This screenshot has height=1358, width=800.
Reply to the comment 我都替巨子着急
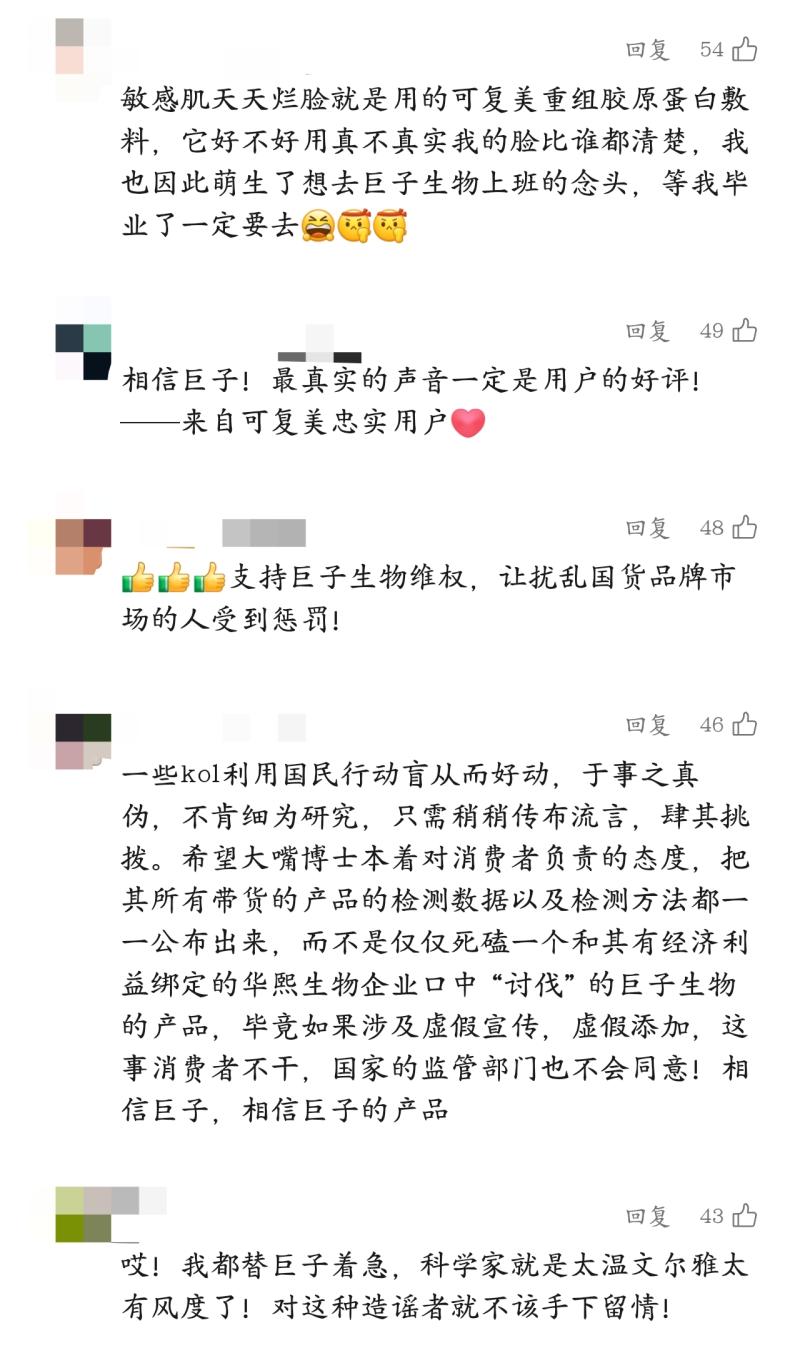[647, 1216]
